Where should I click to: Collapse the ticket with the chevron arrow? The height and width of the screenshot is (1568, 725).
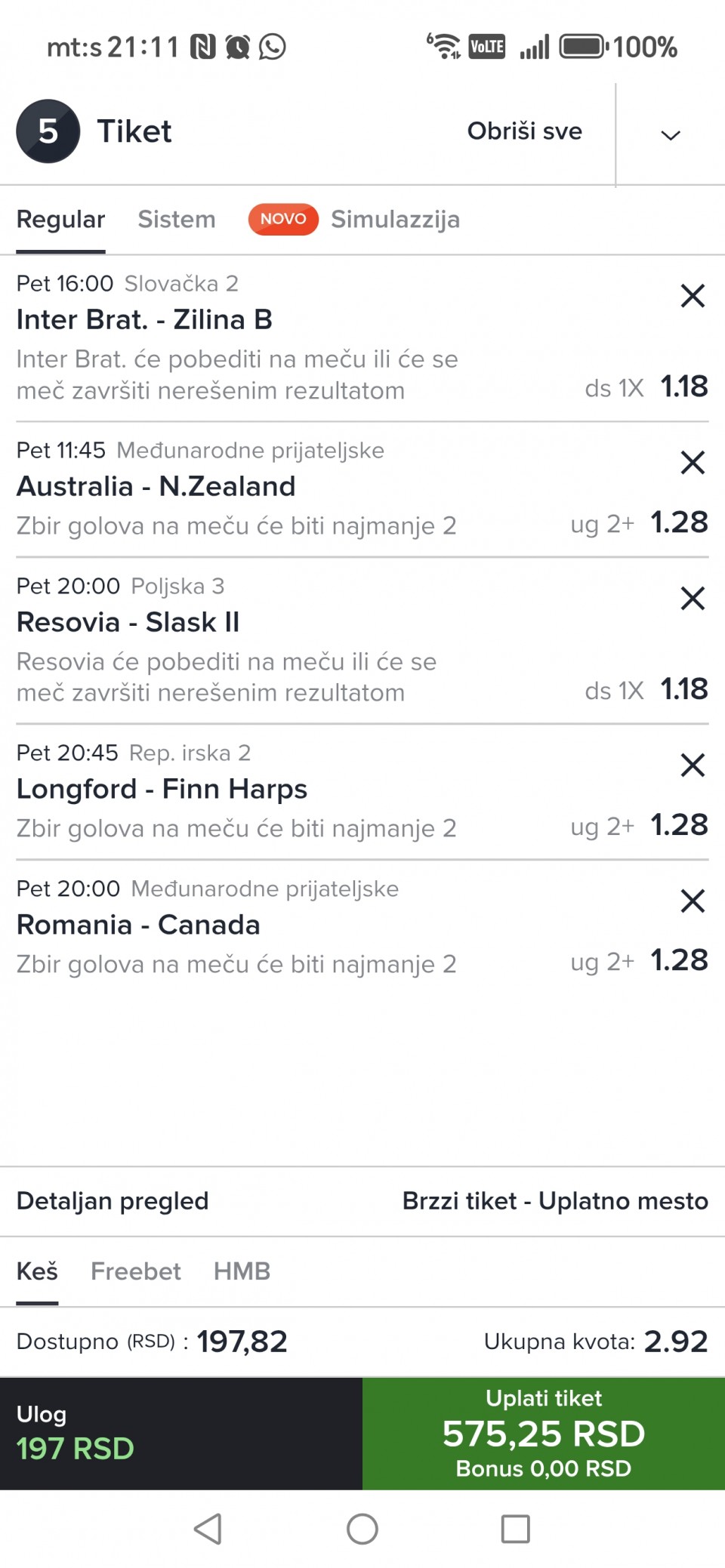(671, 135)
